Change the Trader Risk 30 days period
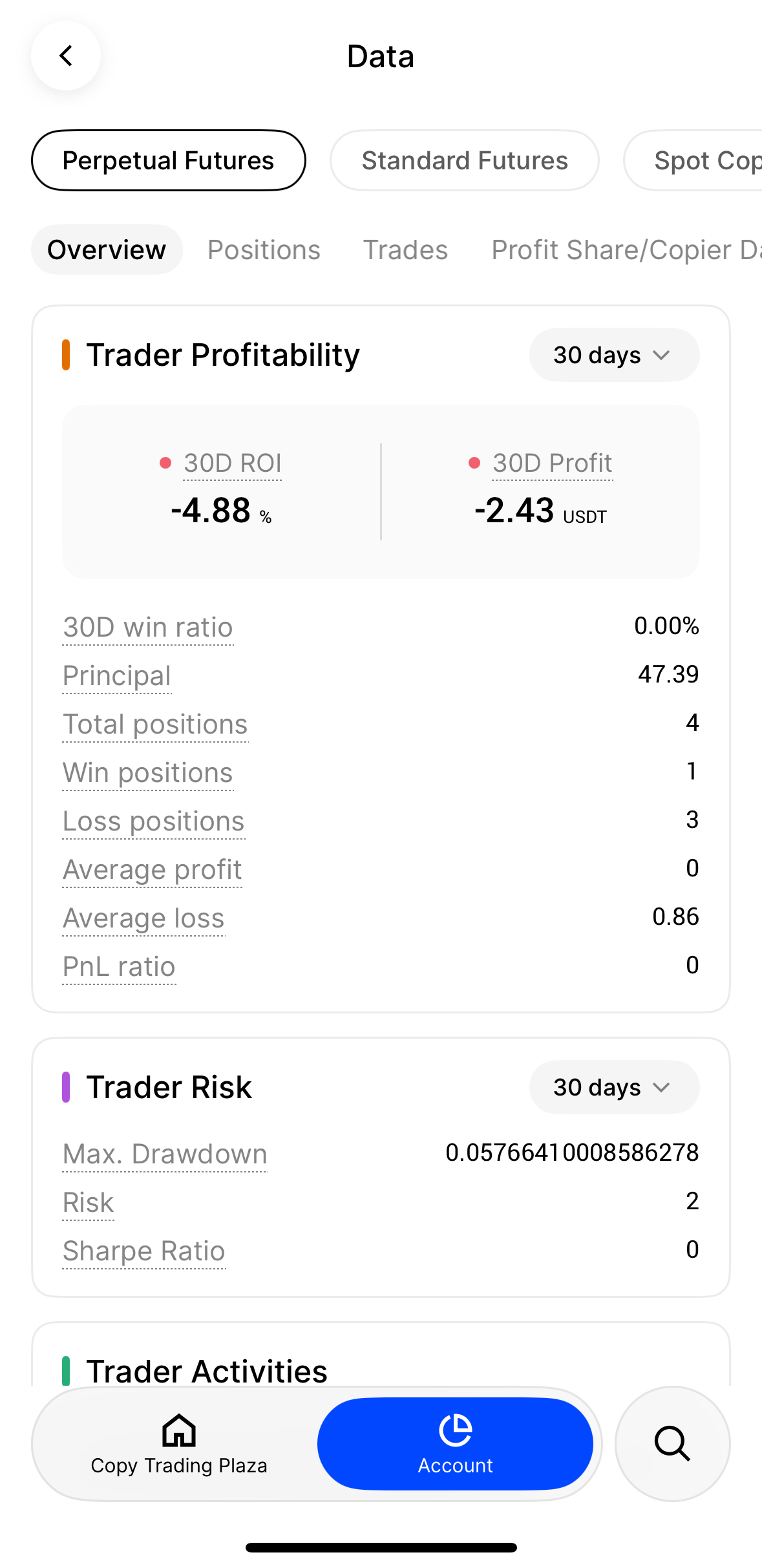This screenshot has width=762, height=1568. (613, 1087)
